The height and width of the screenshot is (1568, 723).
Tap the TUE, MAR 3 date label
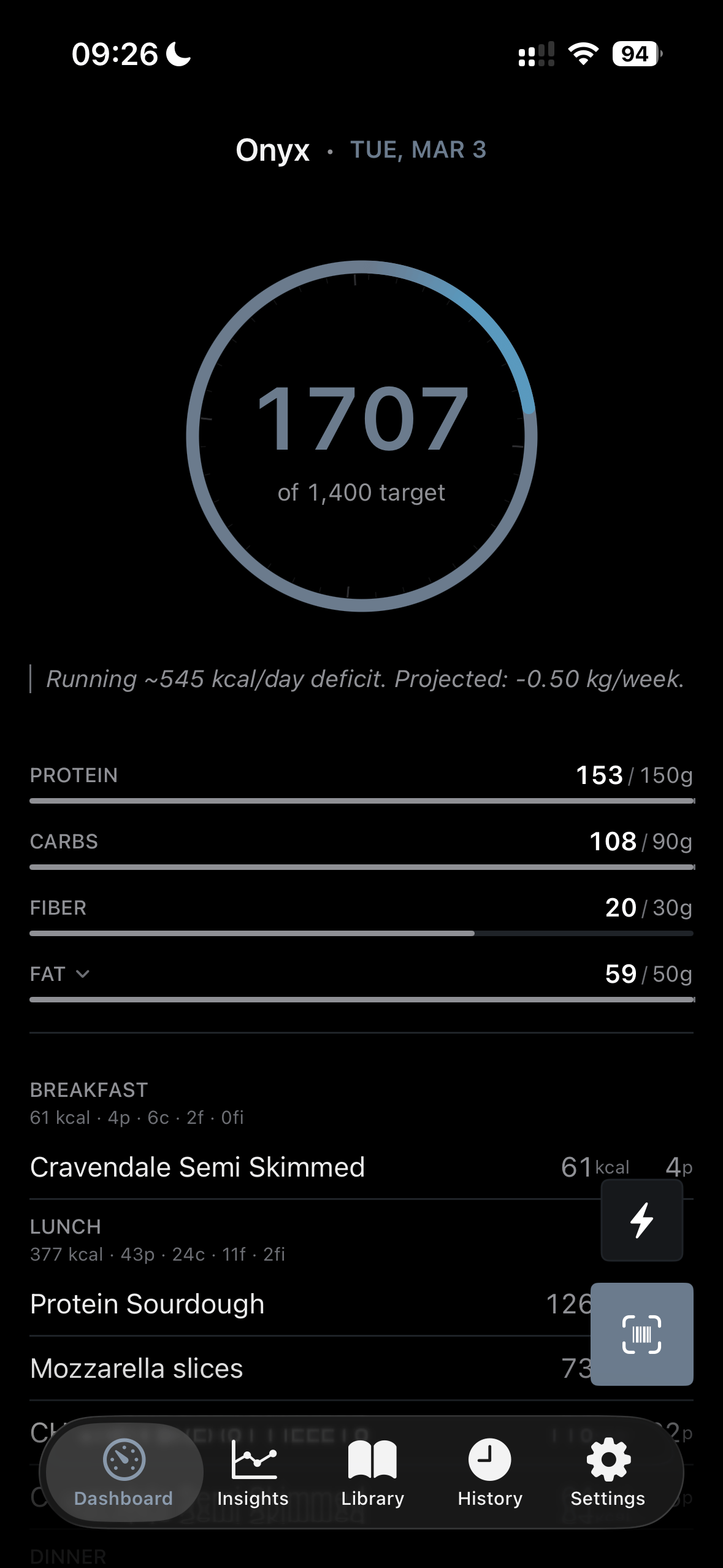[418, 150]
